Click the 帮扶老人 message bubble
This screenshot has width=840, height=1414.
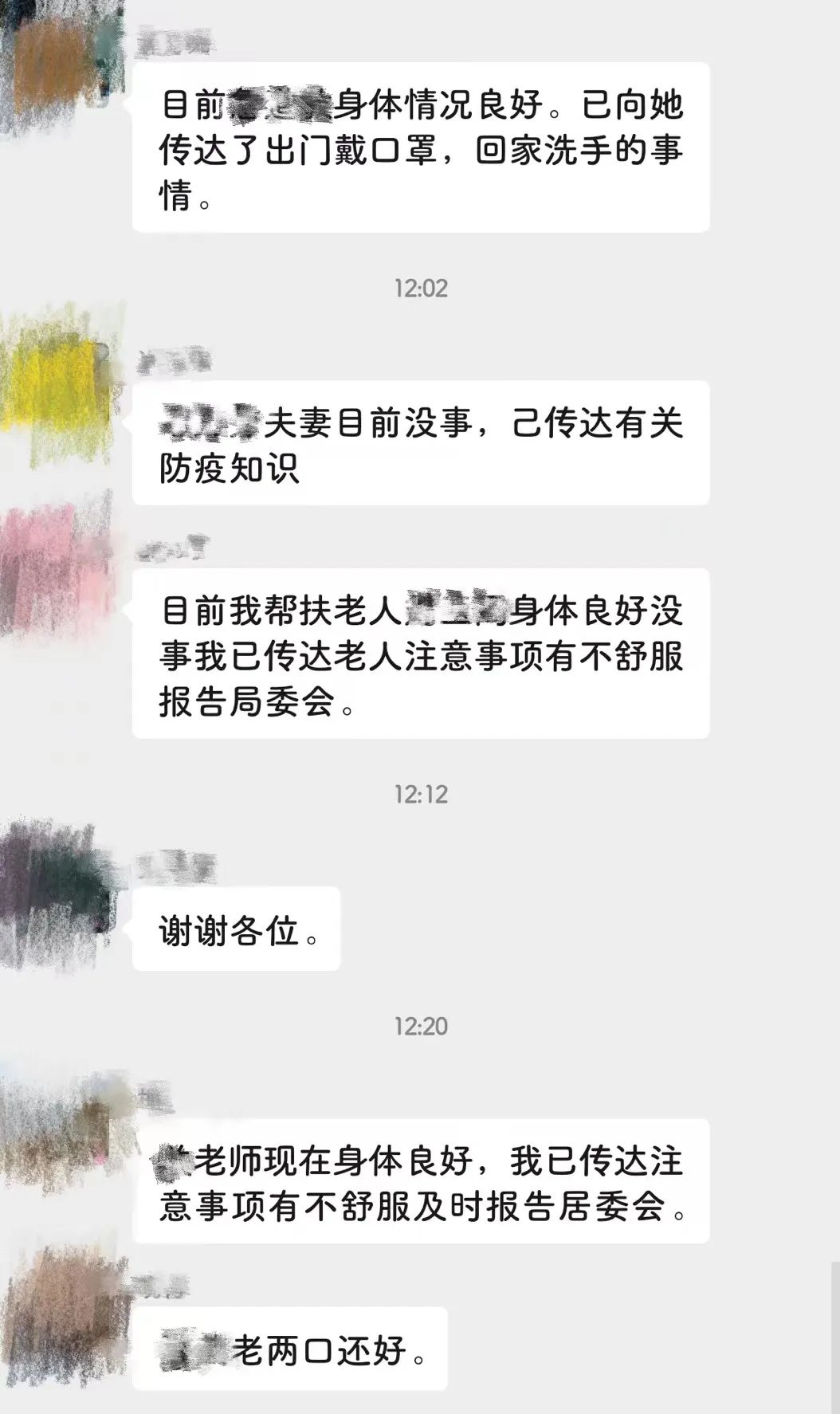(422, 654)
